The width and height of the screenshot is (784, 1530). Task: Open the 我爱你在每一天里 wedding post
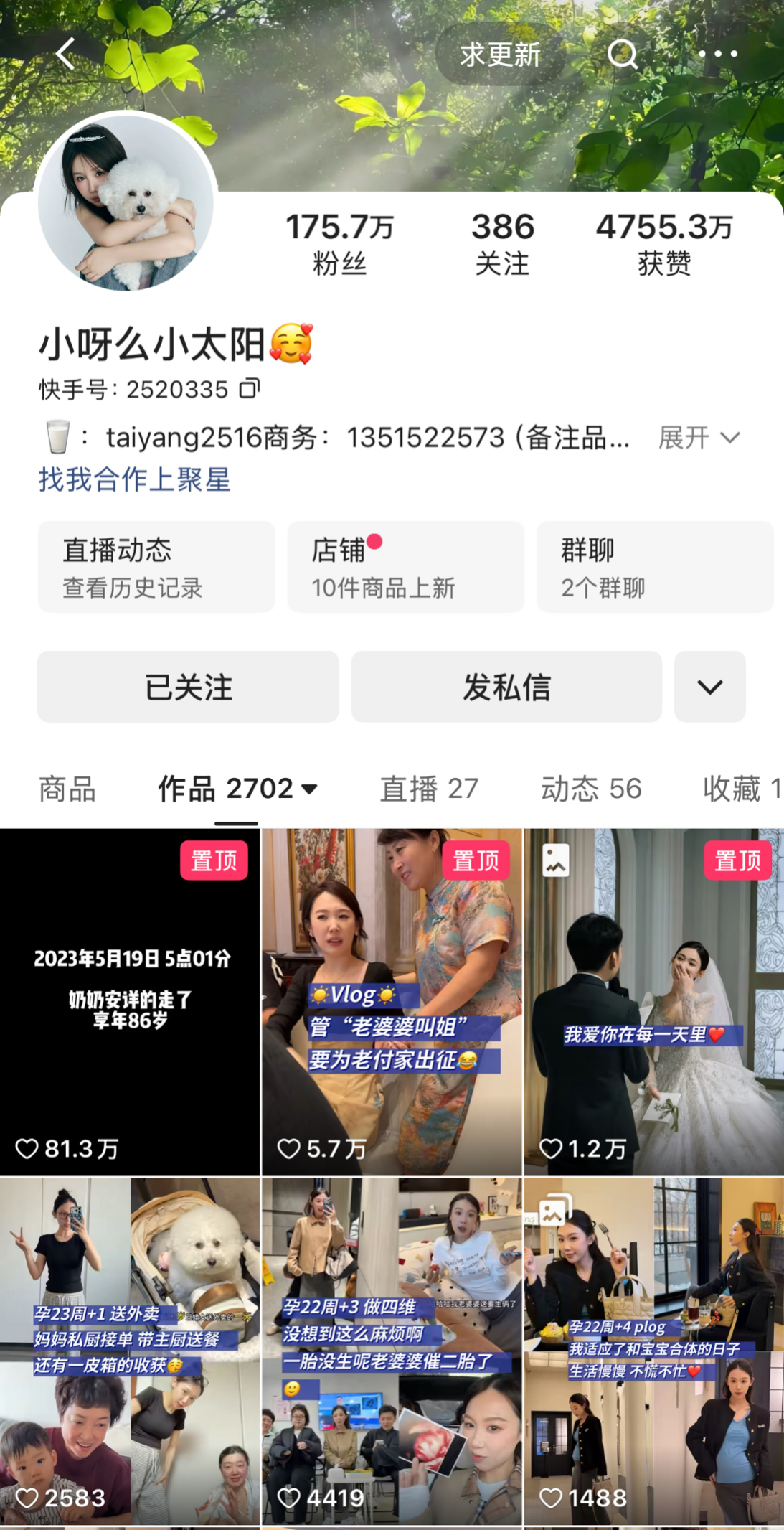click(653, 1002)
